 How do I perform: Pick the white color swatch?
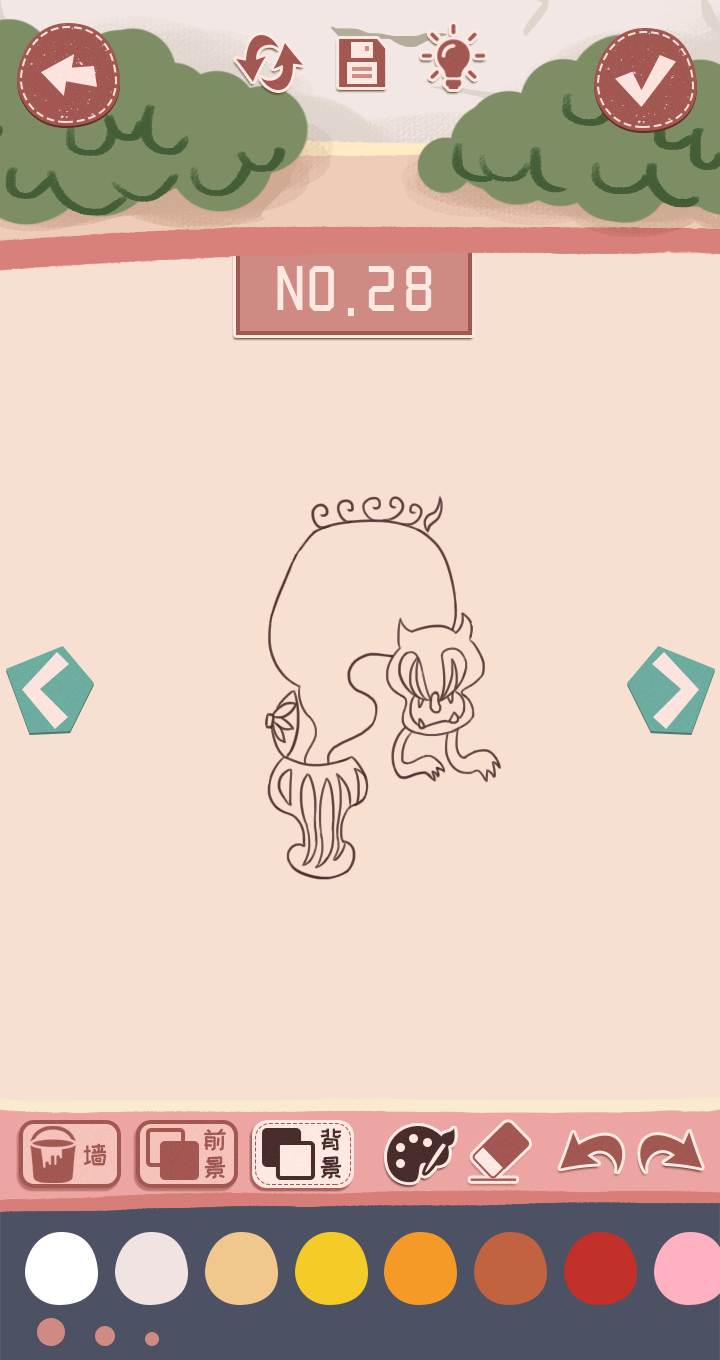point(61,1268)
